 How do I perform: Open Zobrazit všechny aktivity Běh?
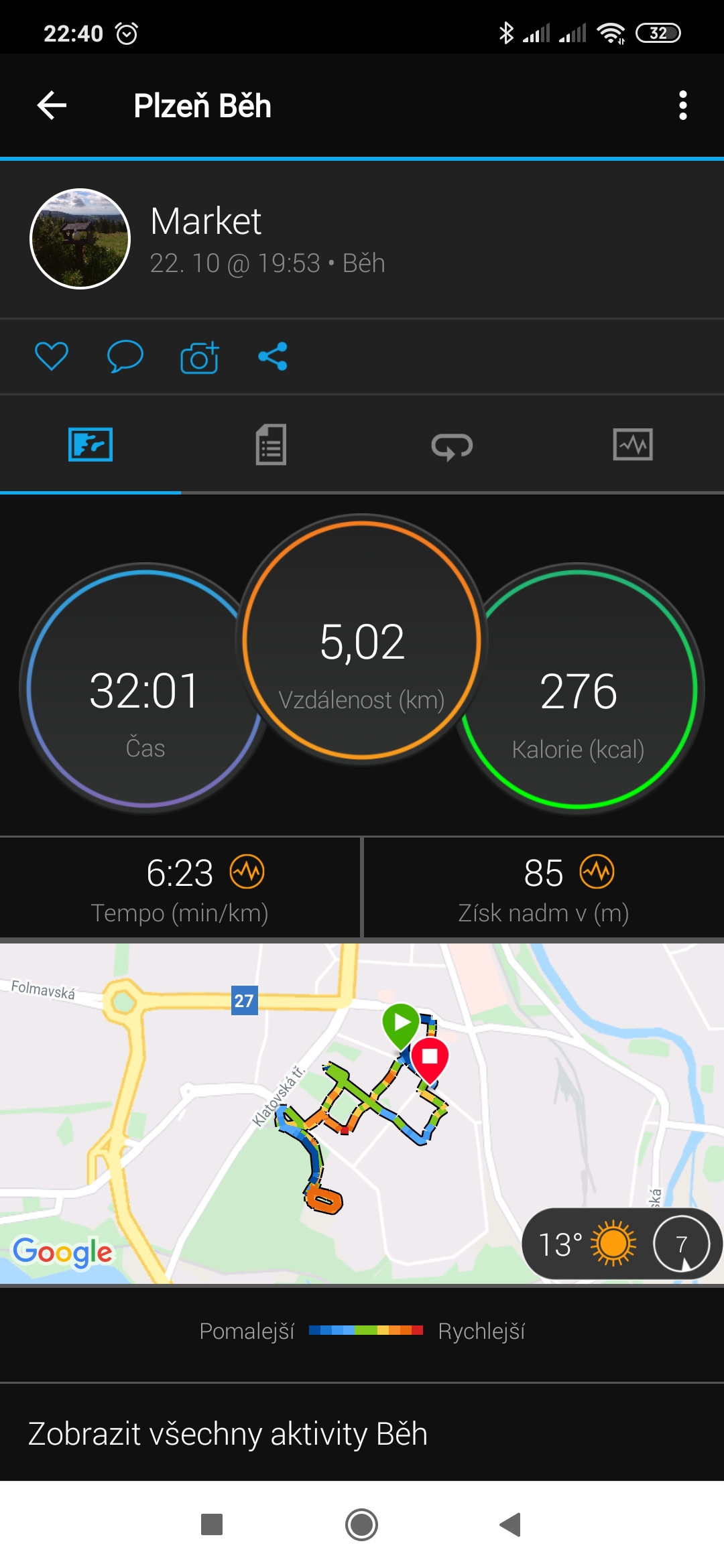[x=362, y=1433]
